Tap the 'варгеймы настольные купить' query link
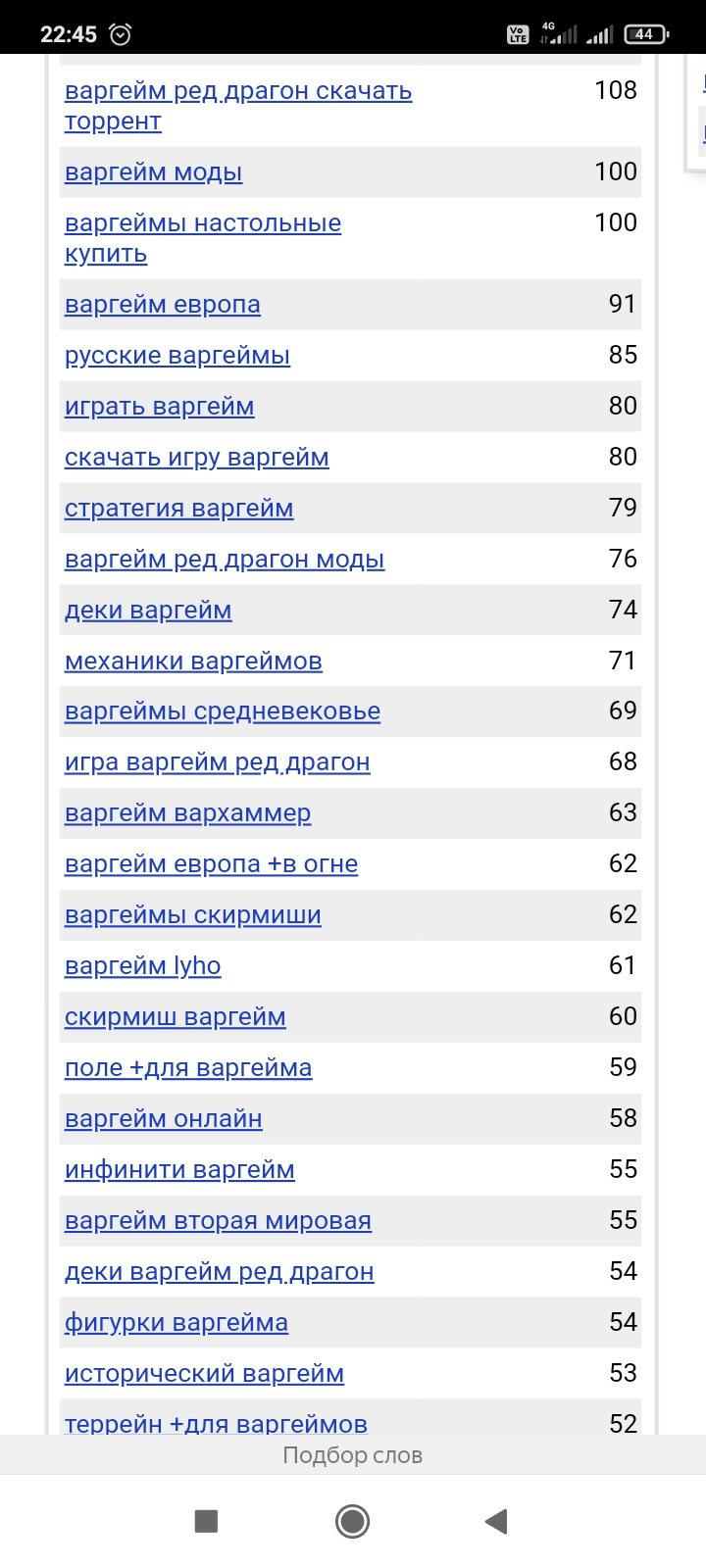Image resolution: width=706 pixels, height=1568 pixels. point(203,238)
